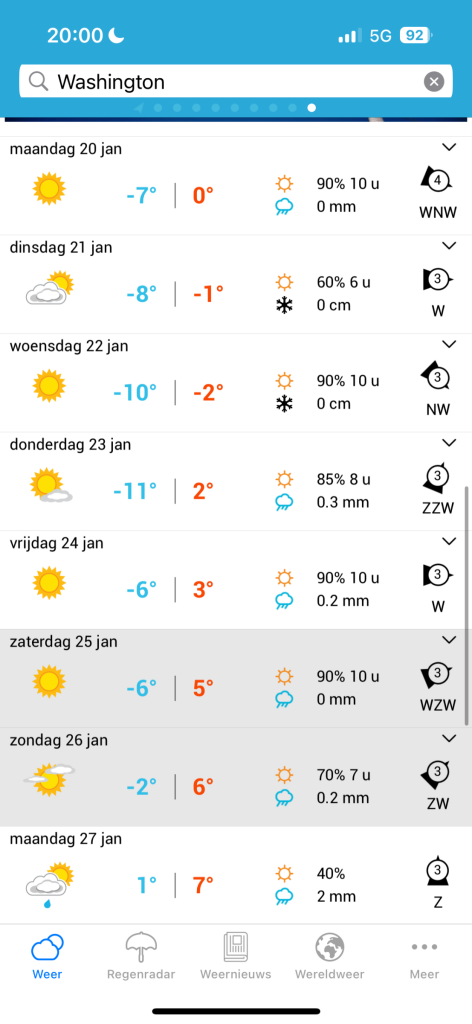Expand zondag 26 jan forecast
Image resolution: width=472 pixels, height=1024 pixels.
(x=448, y=738)
